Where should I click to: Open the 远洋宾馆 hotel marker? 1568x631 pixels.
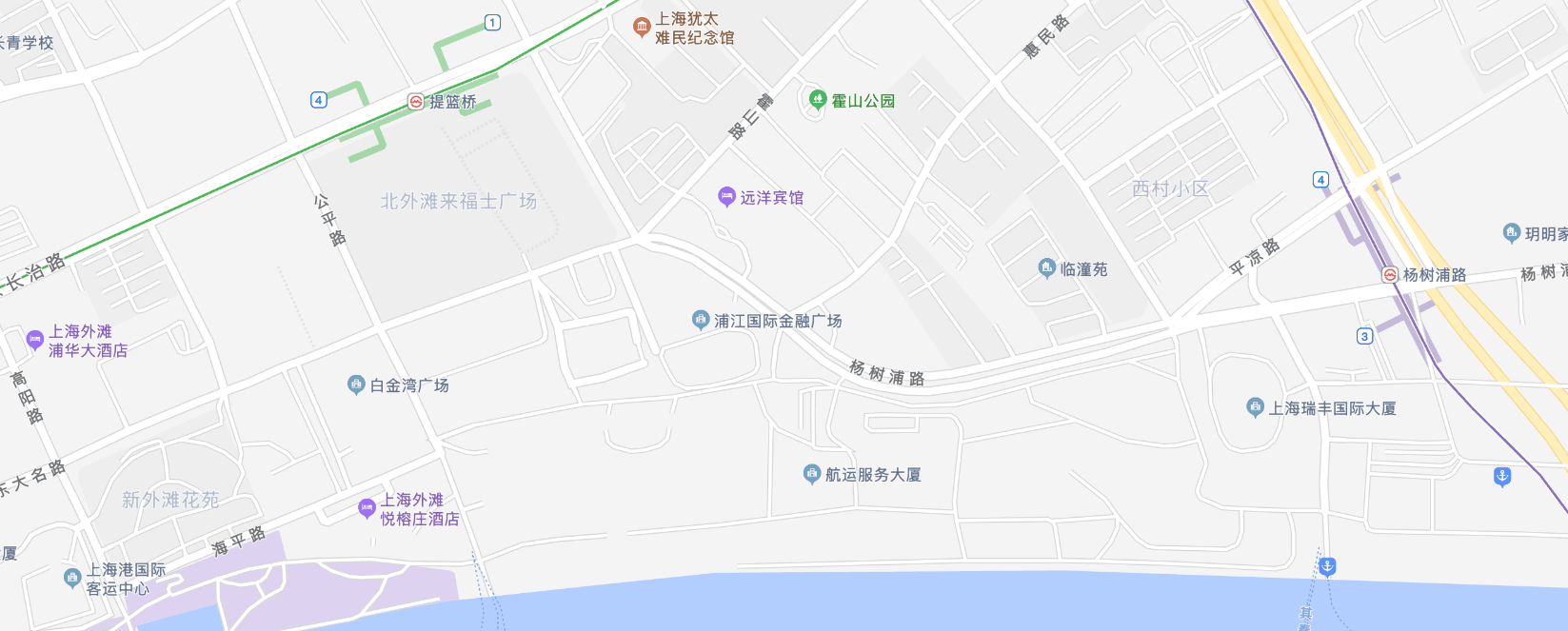(x=726, y=197)
